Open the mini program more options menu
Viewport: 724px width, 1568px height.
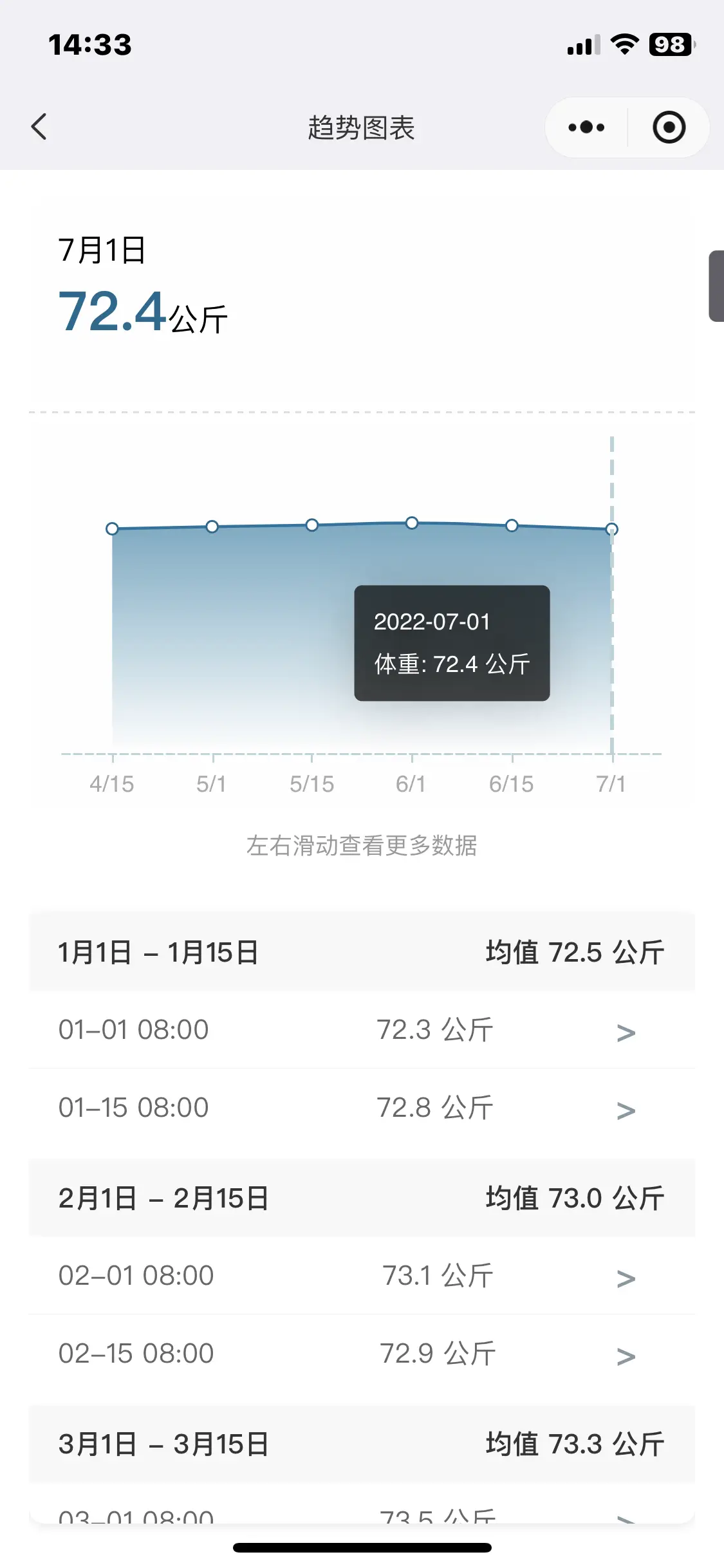coord(586,127)
